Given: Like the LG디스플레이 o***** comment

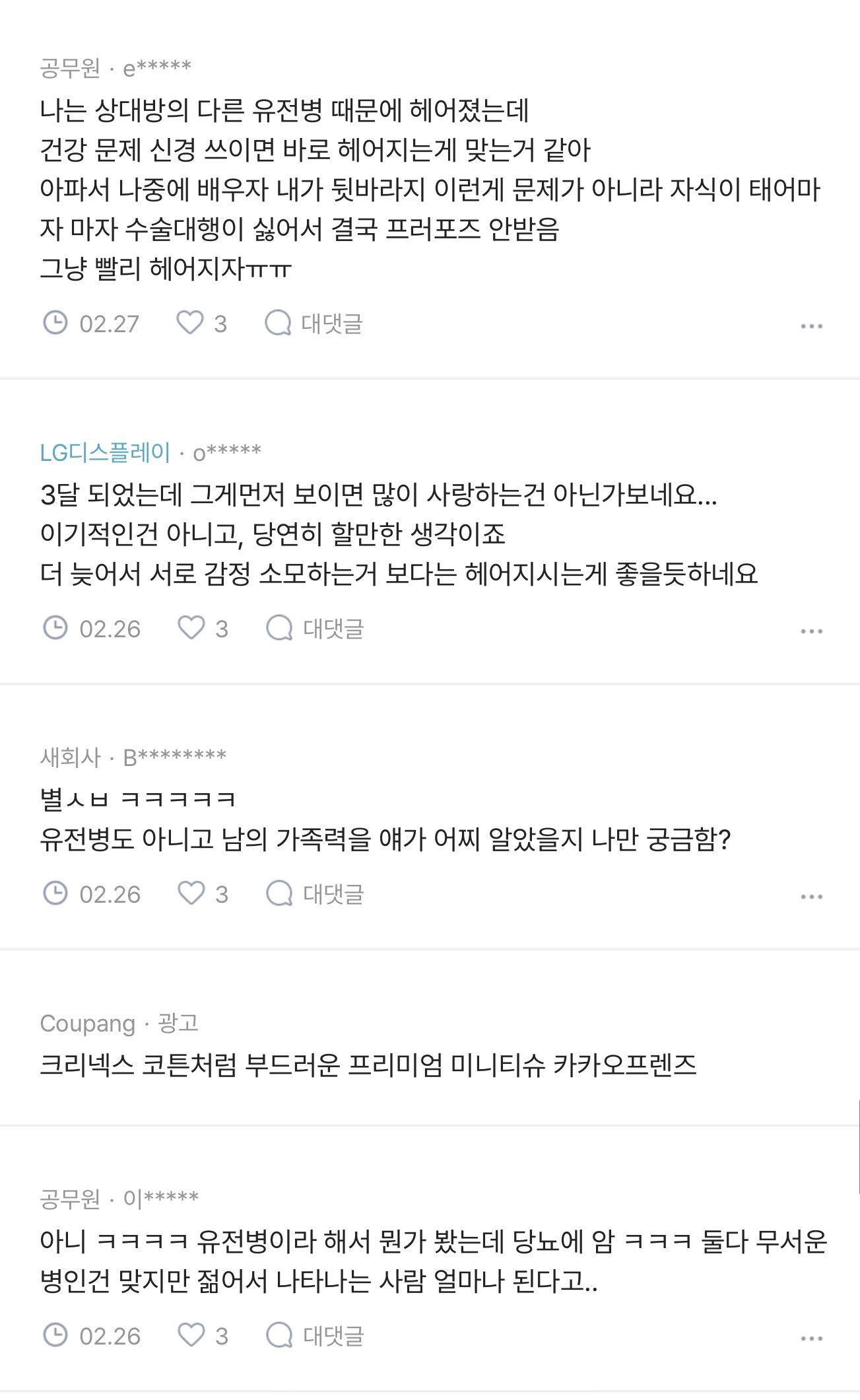Looking at the screenshot, I should 203,629.
